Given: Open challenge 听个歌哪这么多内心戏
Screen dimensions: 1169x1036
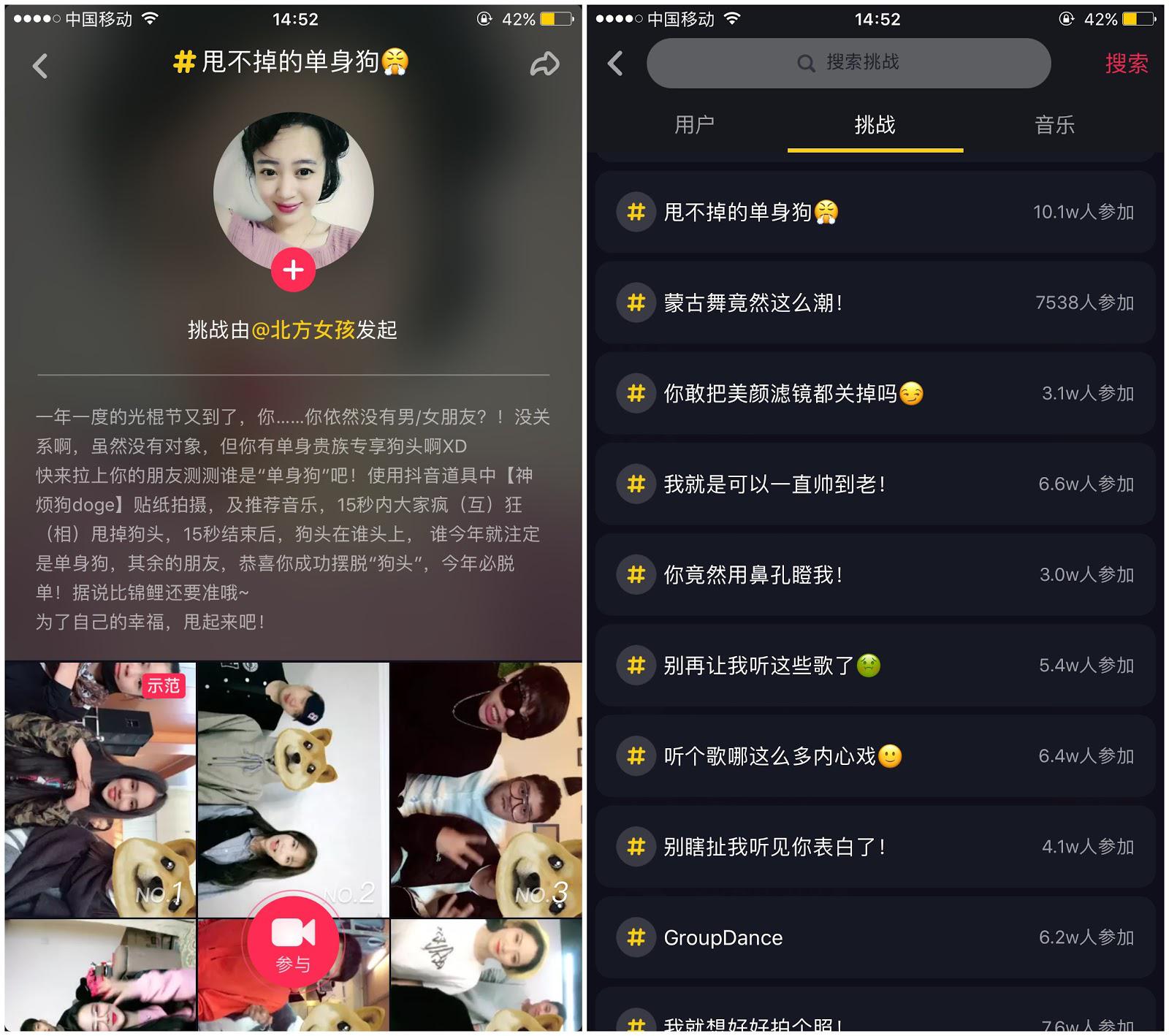Looking at the screenshot, I should [875, 756].
